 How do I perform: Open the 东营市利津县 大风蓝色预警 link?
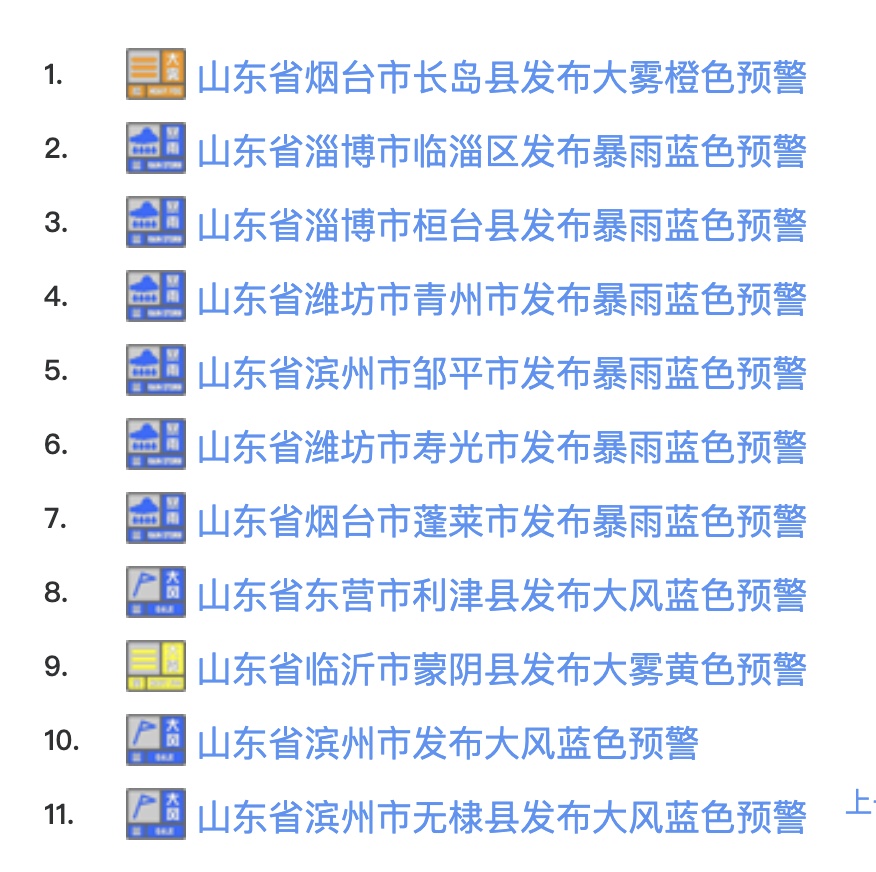(500, 595)
